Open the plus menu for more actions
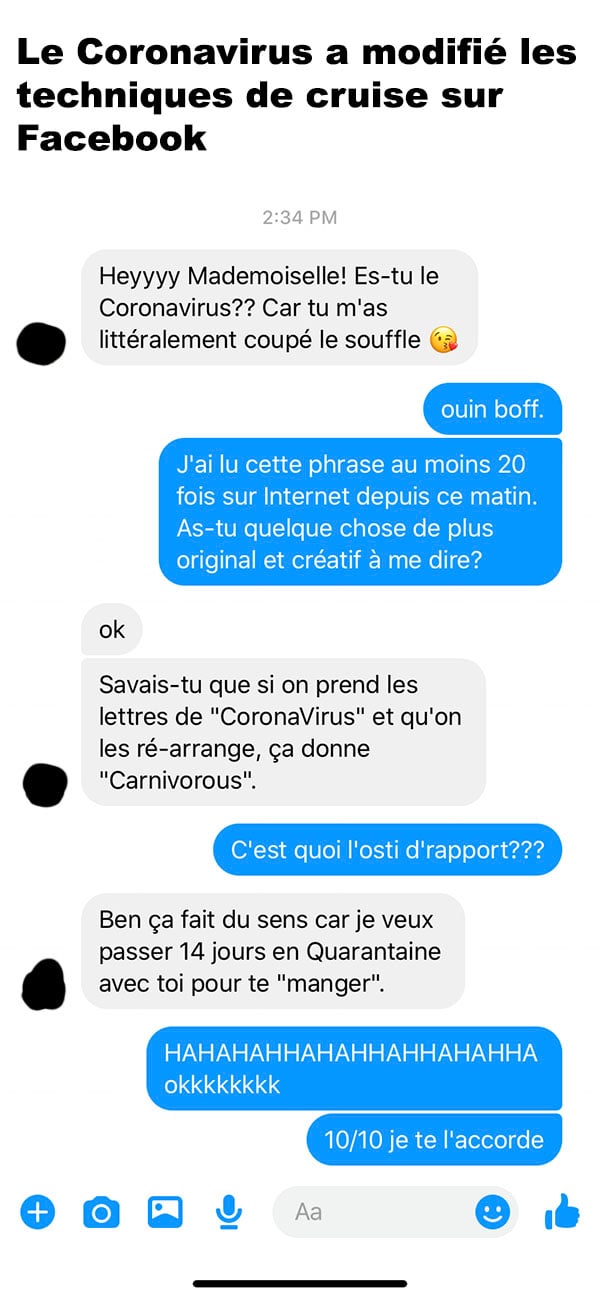 (38, 1213)
